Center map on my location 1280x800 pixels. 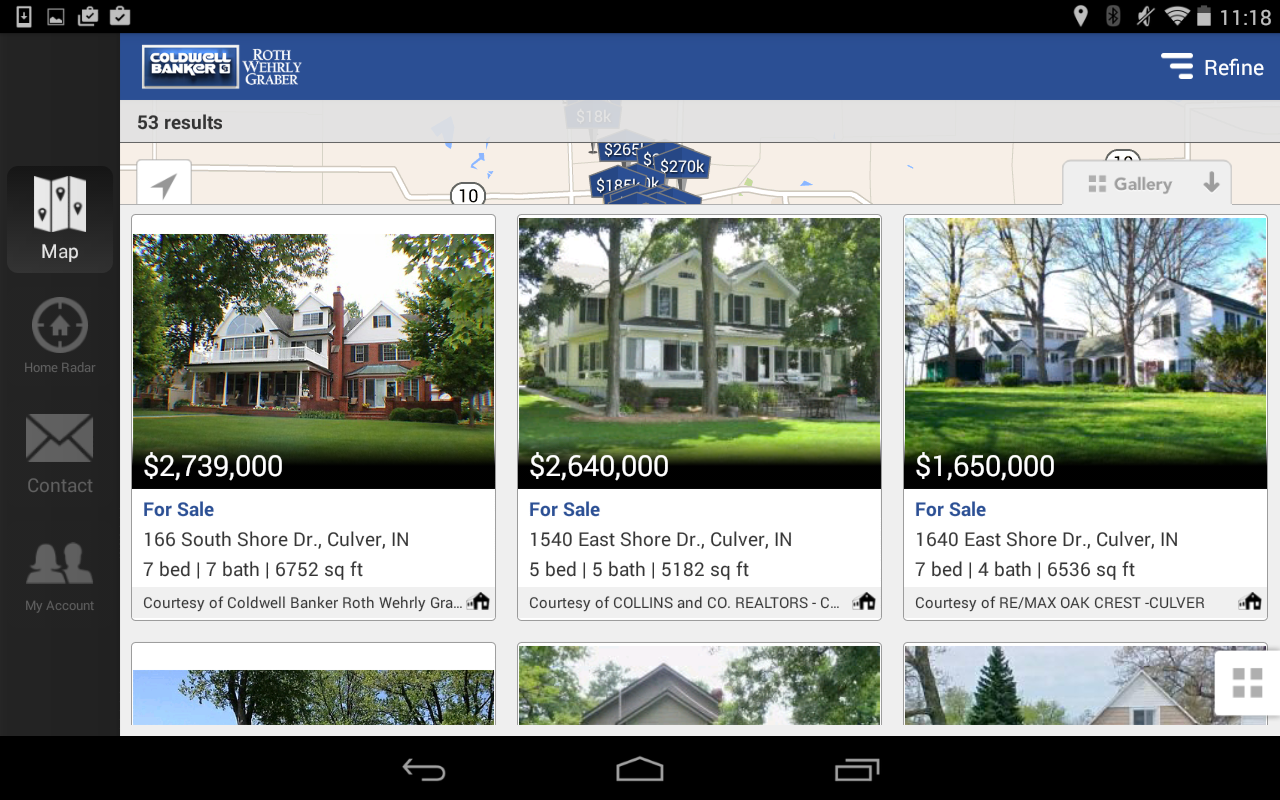(164, 184)
